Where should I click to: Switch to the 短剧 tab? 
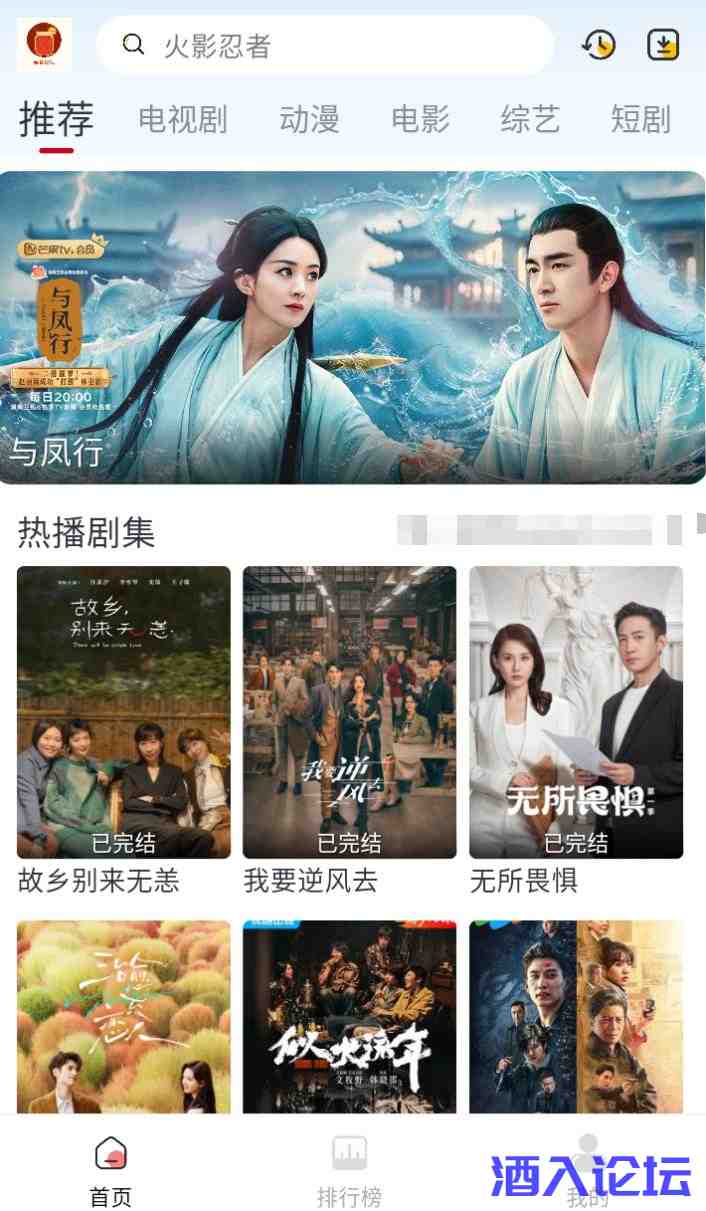point(640,120)
